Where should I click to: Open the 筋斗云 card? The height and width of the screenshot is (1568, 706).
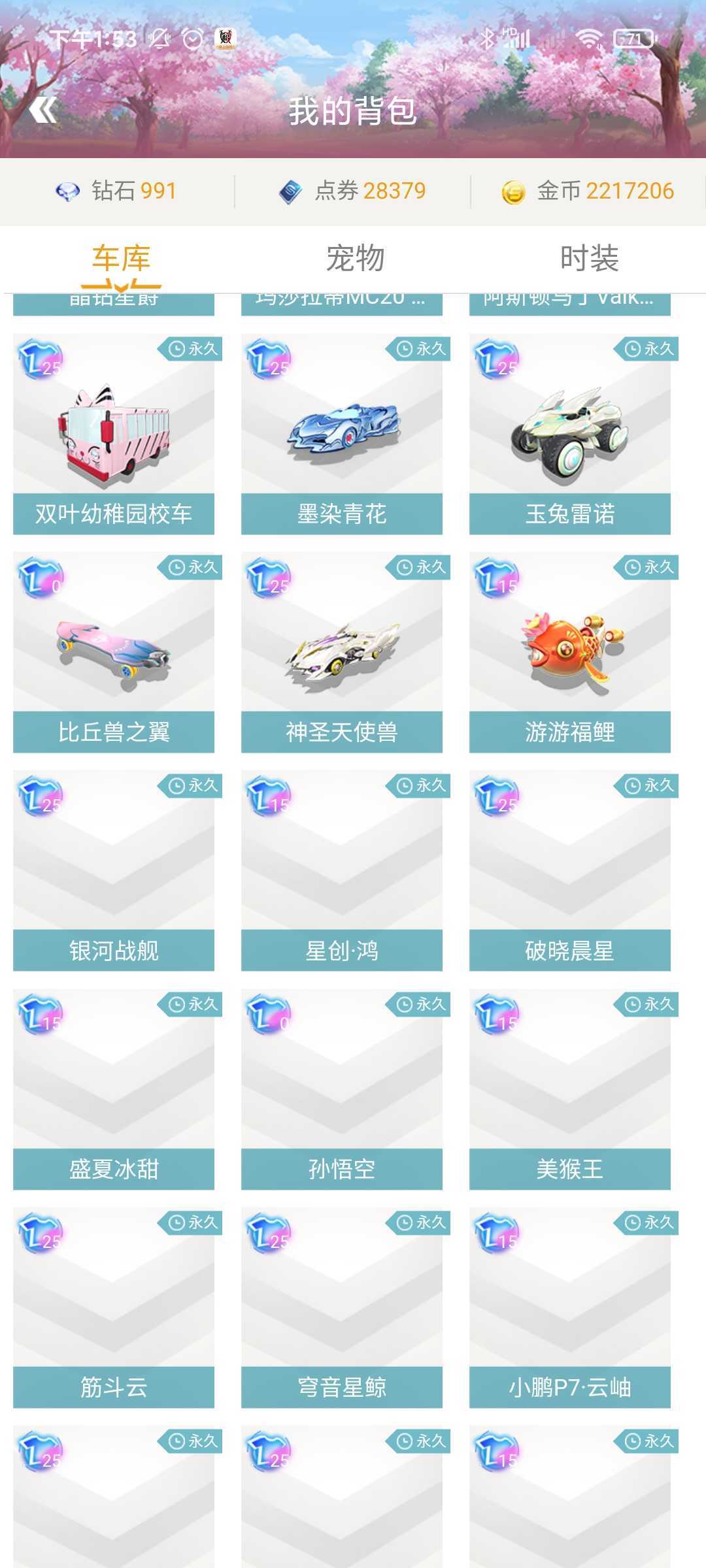[114, 1307]
